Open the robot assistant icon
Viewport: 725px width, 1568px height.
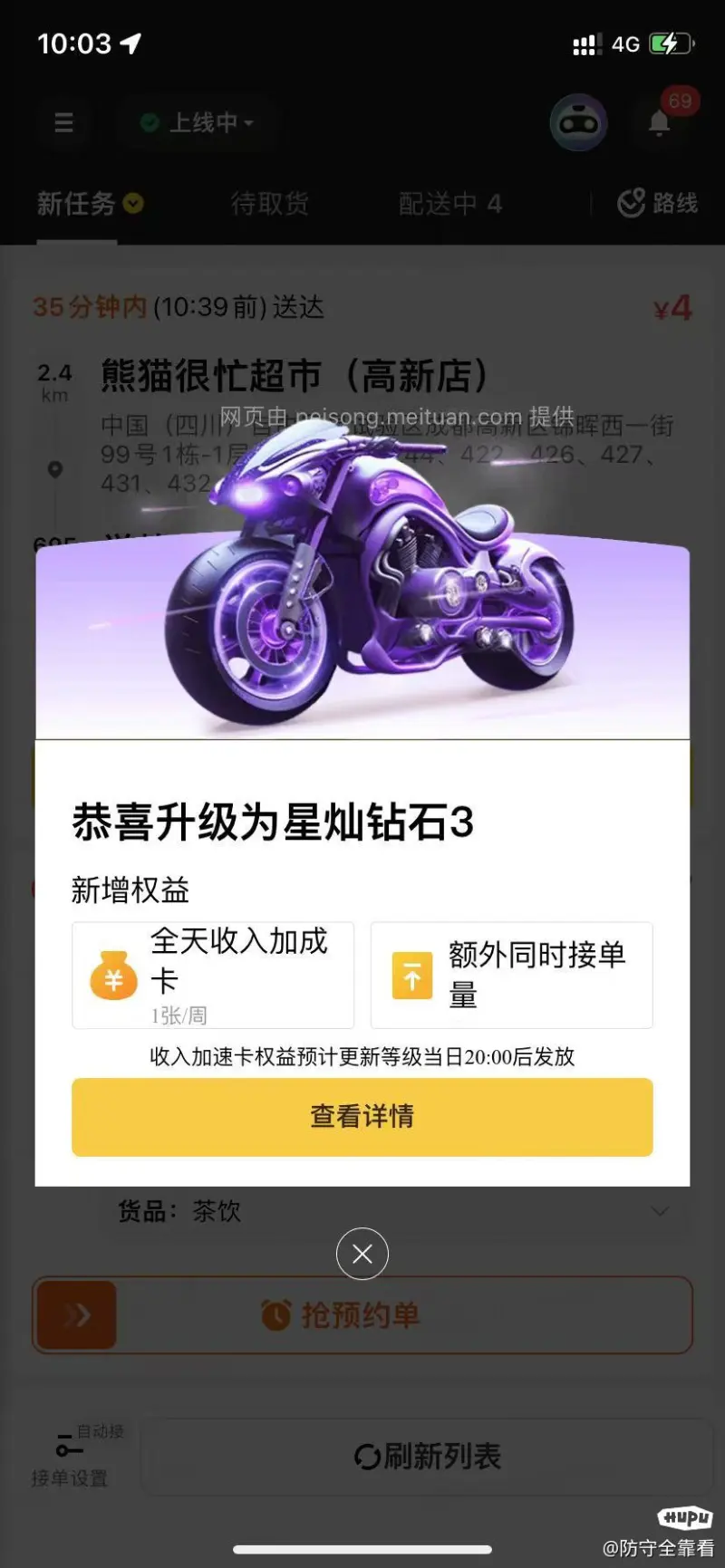click(x=578, y=122)
